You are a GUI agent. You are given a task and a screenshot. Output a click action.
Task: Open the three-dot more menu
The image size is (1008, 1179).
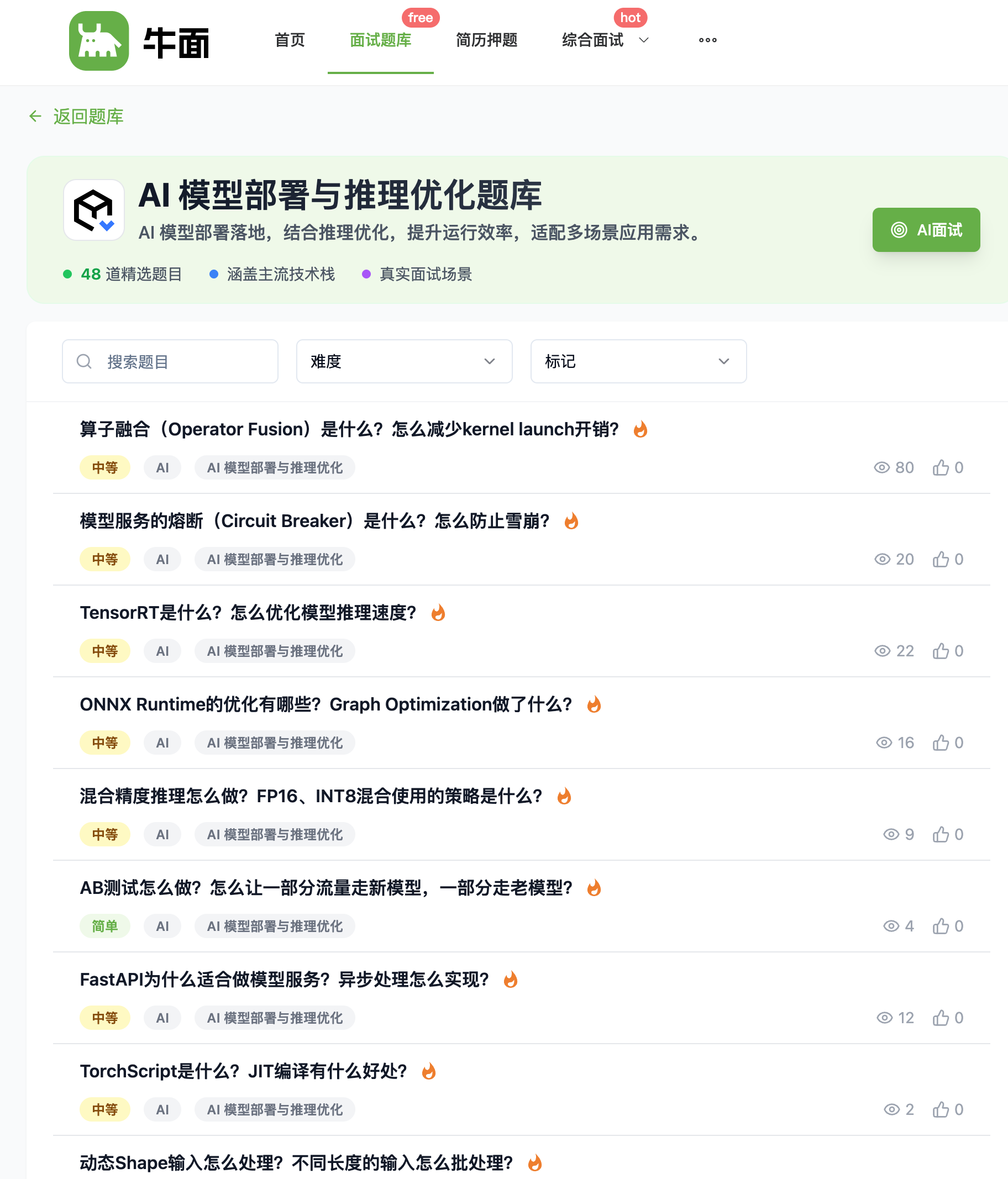[x=707, y=40]
